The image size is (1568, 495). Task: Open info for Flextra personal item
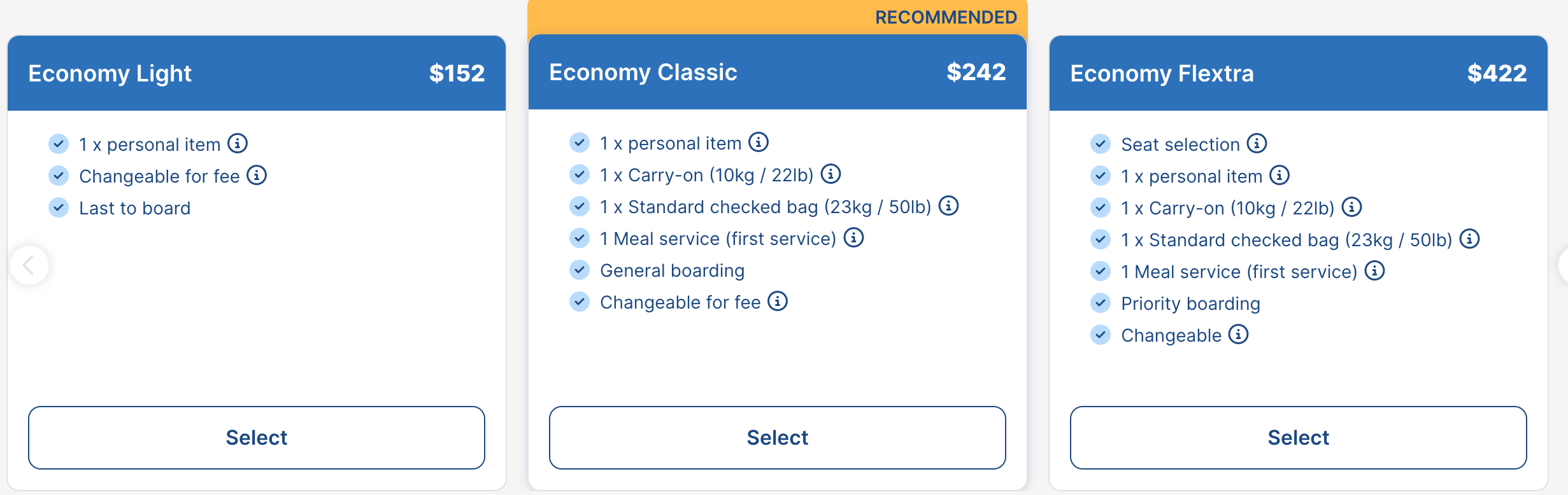[x=1279, y=175]
